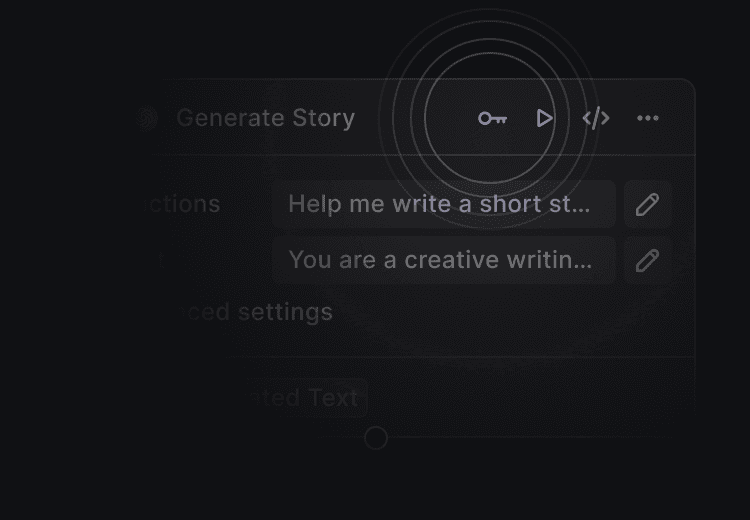Run the Generate Story node

point(544,118)
